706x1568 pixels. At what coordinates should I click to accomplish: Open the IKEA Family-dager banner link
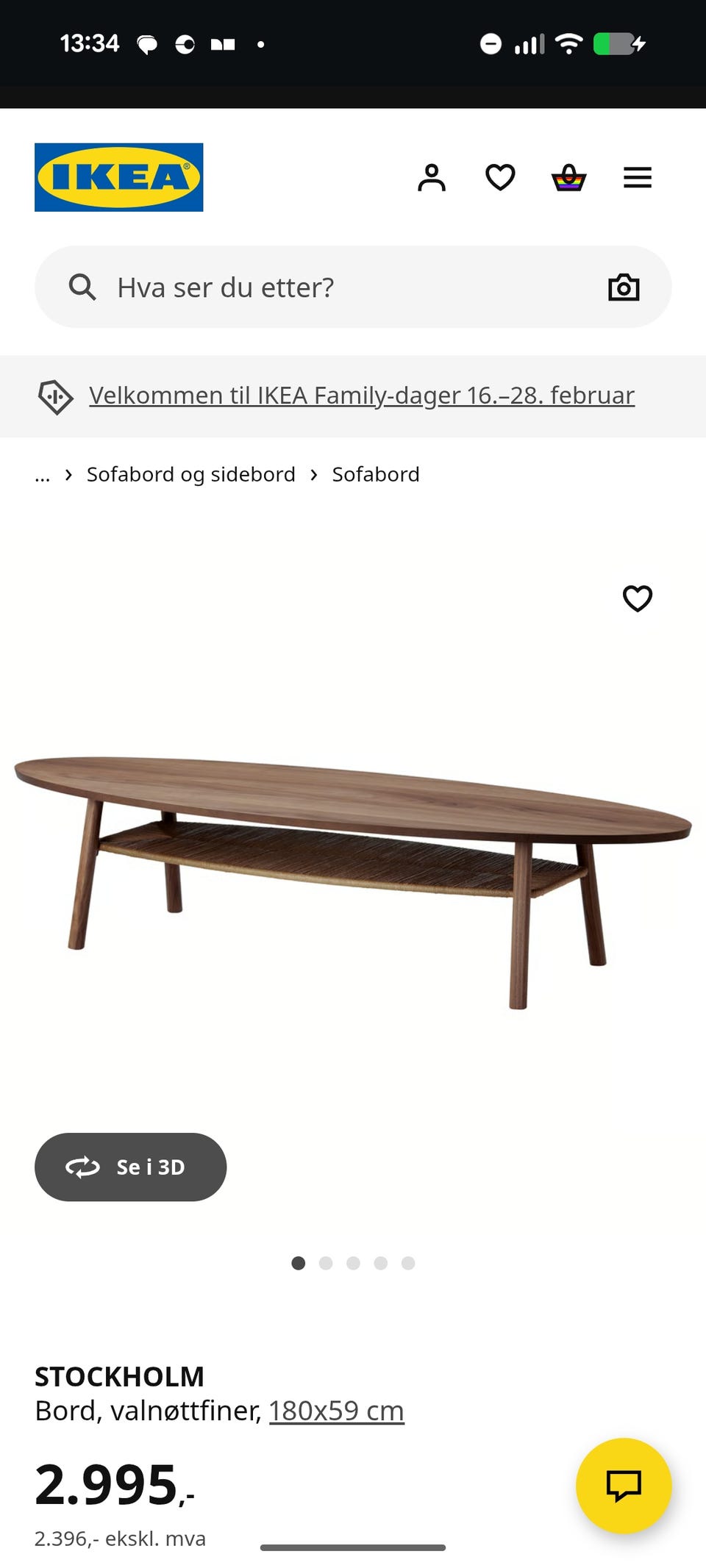pyautogui.click(x=360, y=395)
